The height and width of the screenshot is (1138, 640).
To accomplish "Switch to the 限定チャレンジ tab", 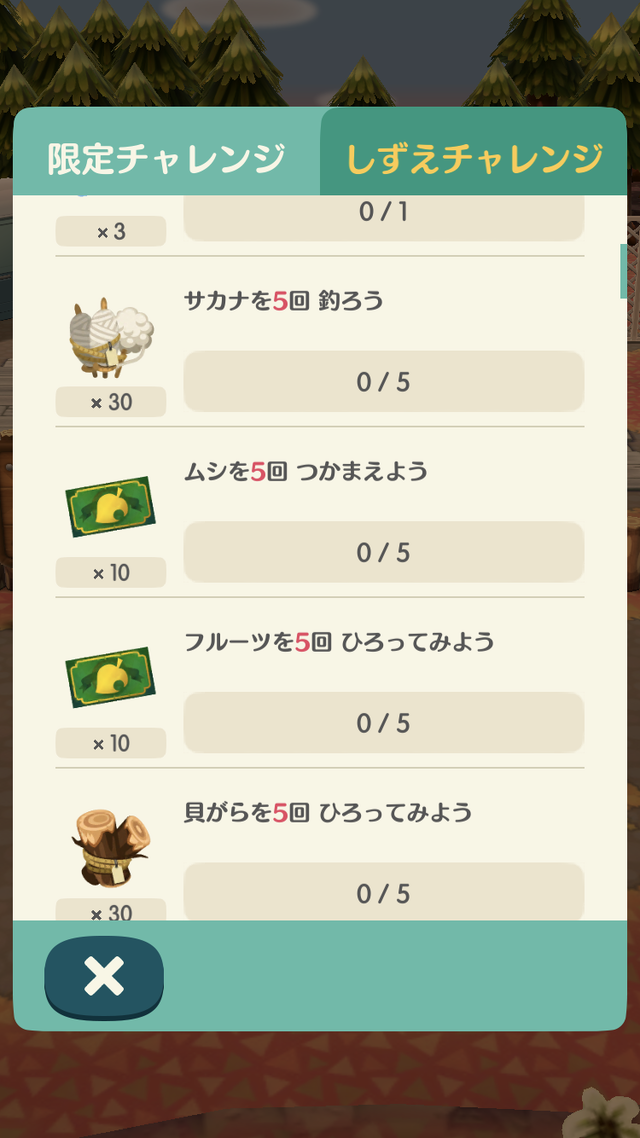I will [x=166, y=157].
